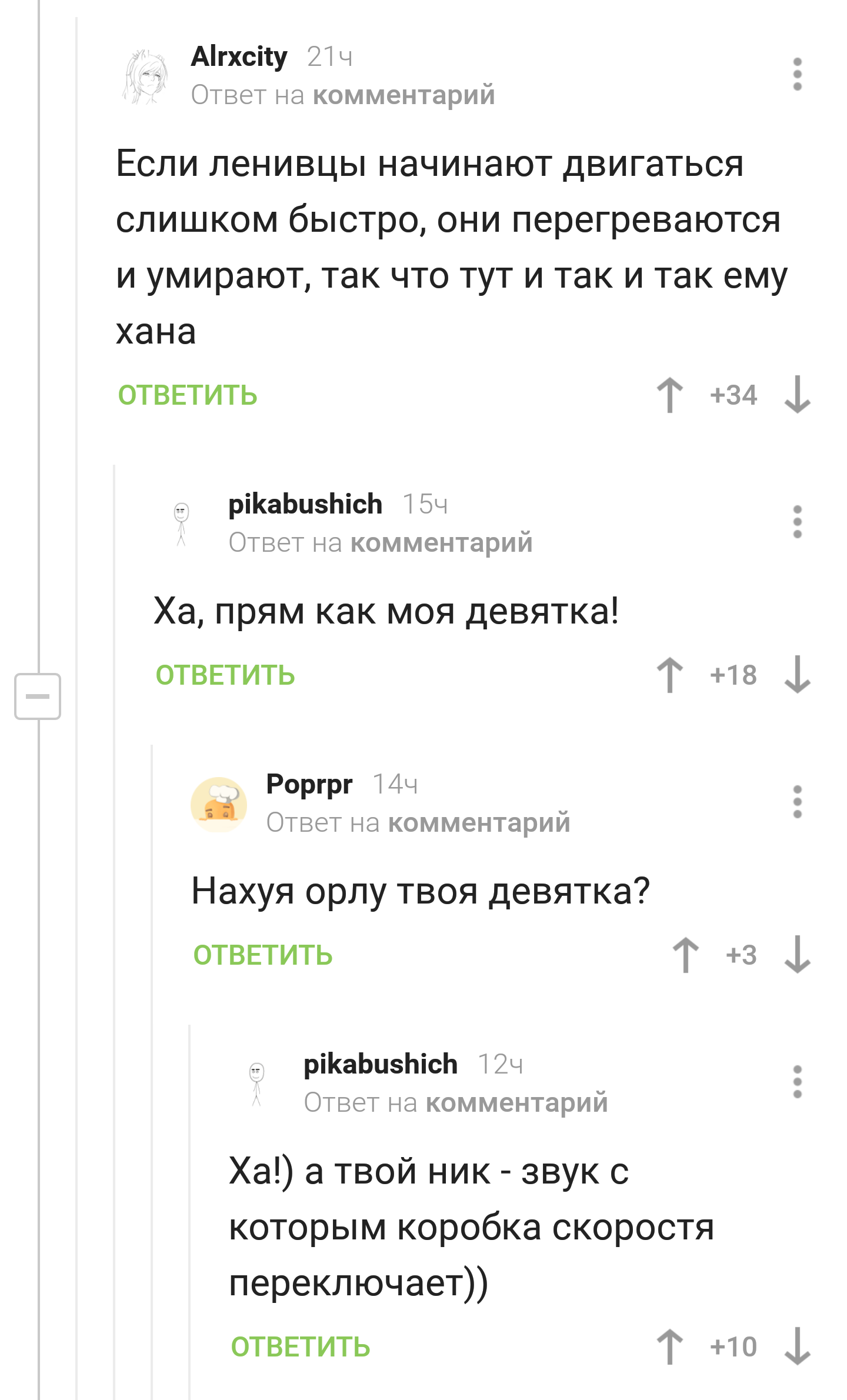This screenshot has height=1400, width=847.
Task: Downvote Poprpr's comment with +3
Action: (x=797, y=955)
